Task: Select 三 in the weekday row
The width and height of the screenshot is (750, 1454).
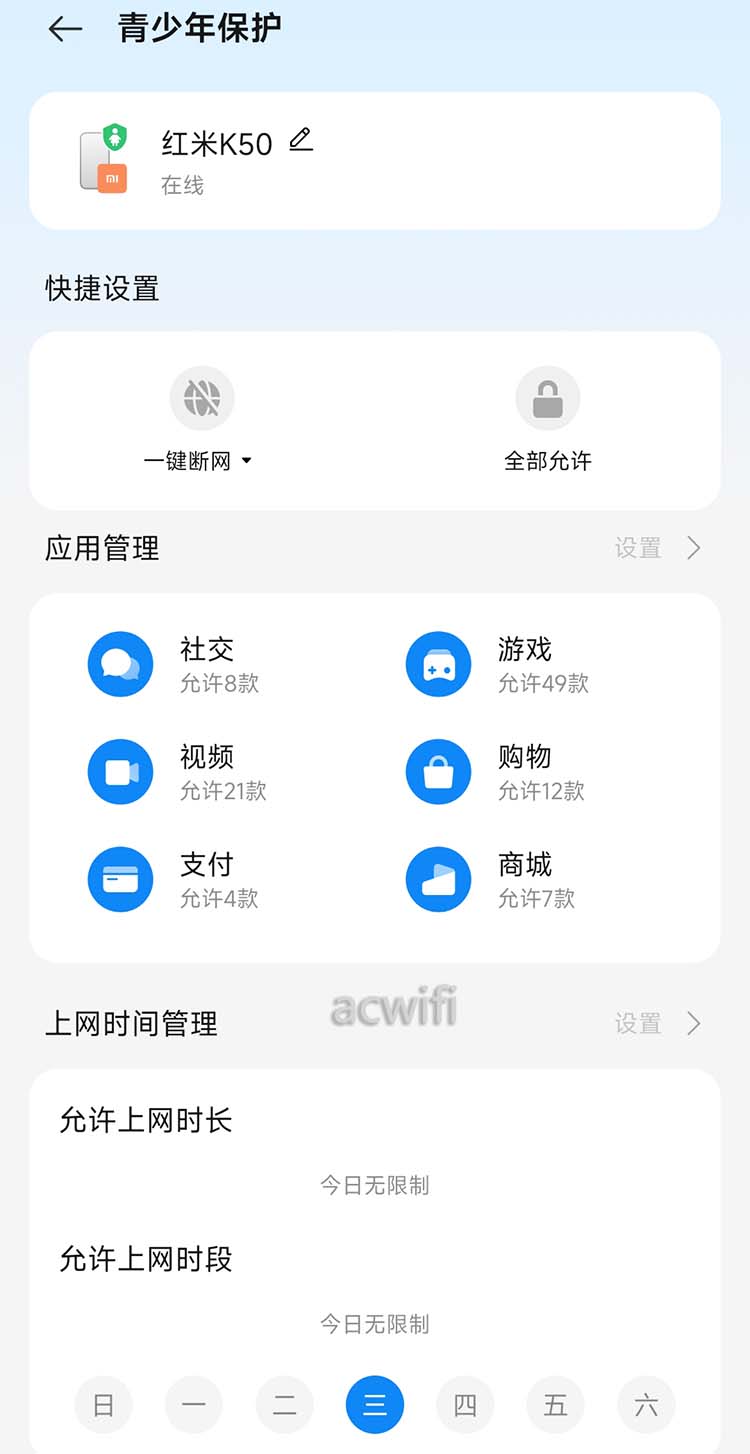Action: pyautogui.click(x=375, y=1405)
